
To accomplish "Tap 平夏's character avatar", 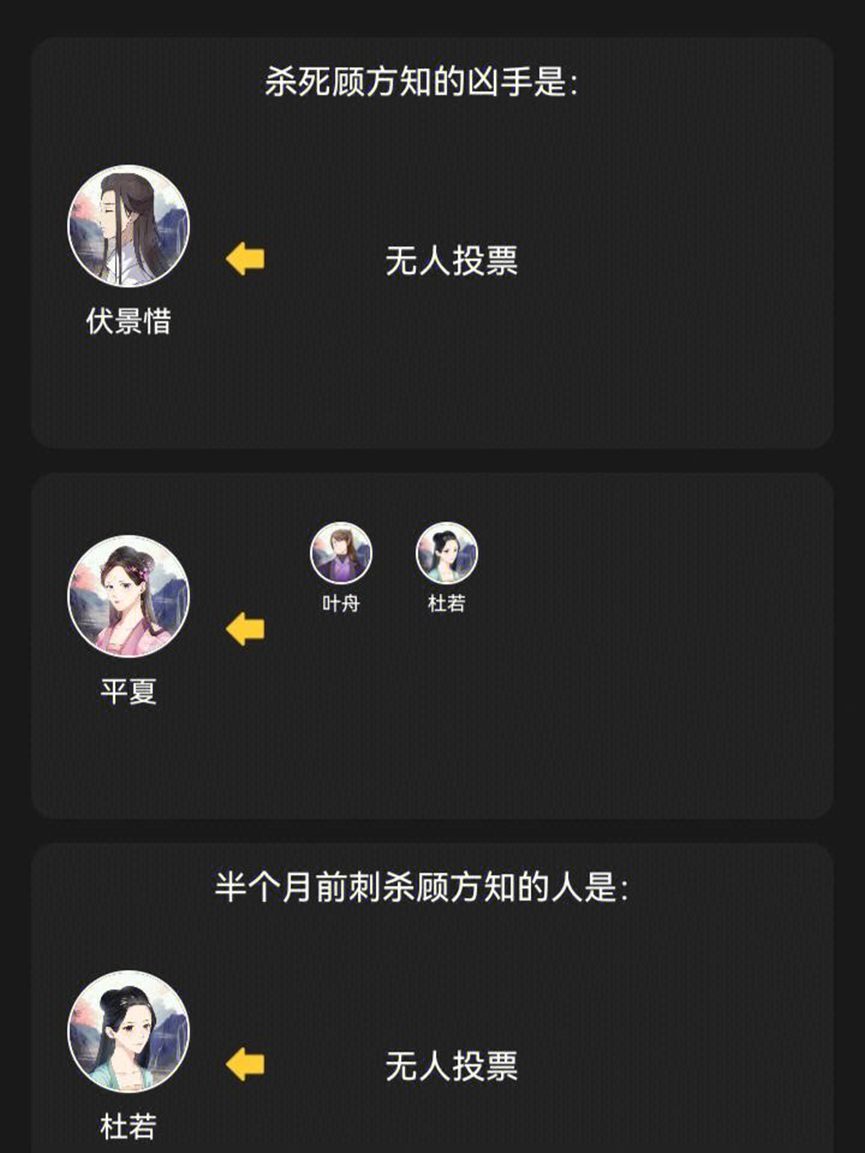I will coord(128,596).
